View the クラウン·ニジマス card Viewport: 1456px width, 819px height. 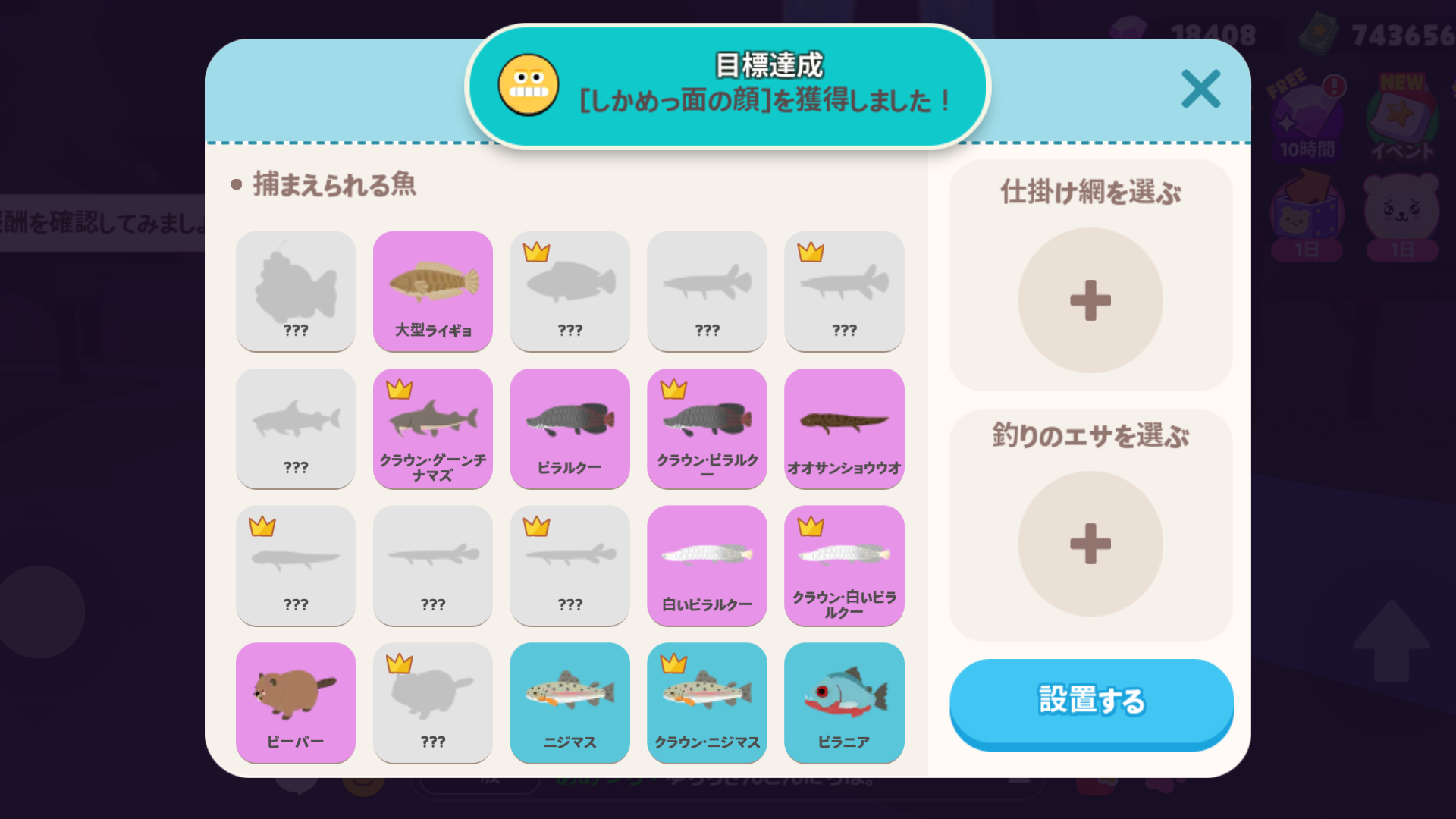click(x=707, y=703)
